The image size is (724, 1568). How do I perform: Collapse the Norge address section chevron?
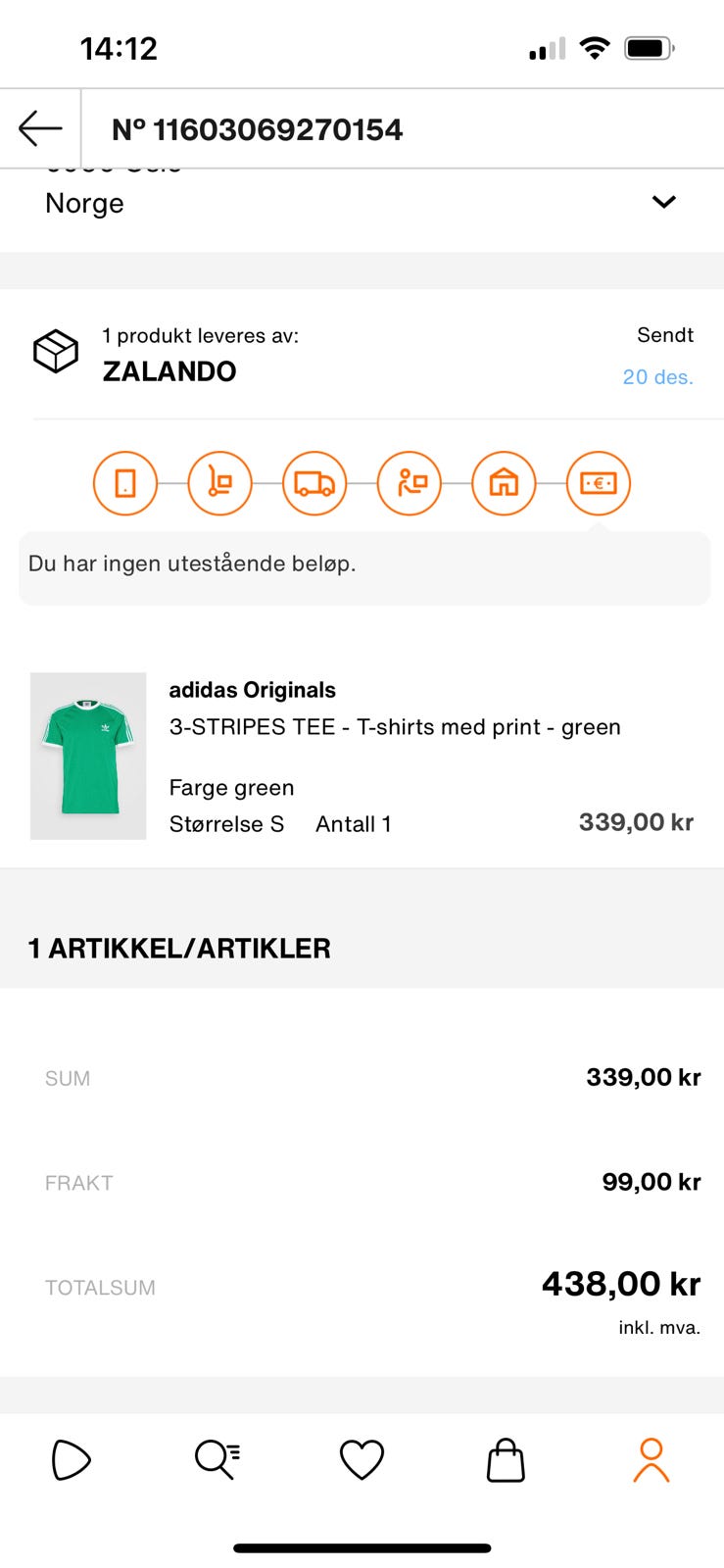(x=664, y=202)
